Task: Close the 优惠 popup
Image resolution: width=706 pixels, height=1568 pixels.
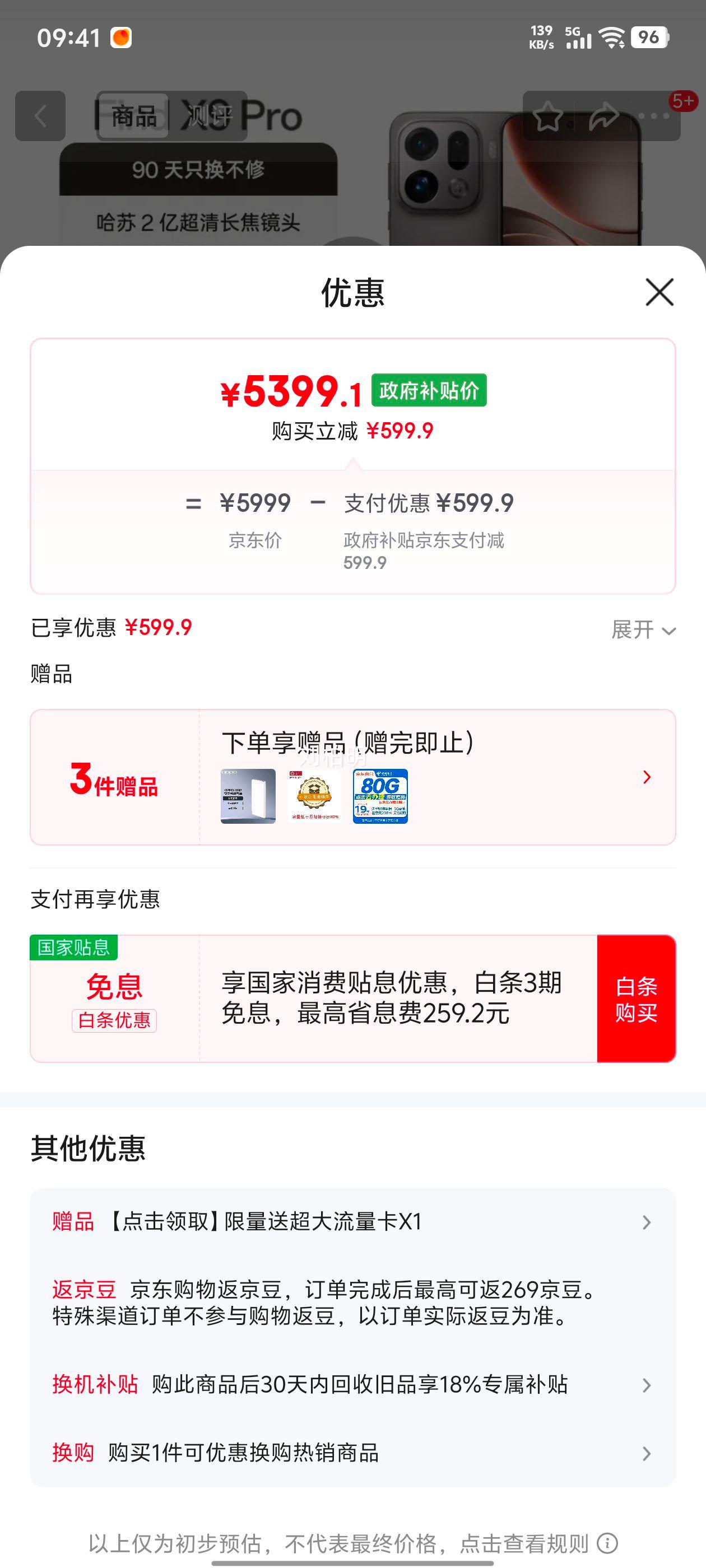Action: (658, 293)
